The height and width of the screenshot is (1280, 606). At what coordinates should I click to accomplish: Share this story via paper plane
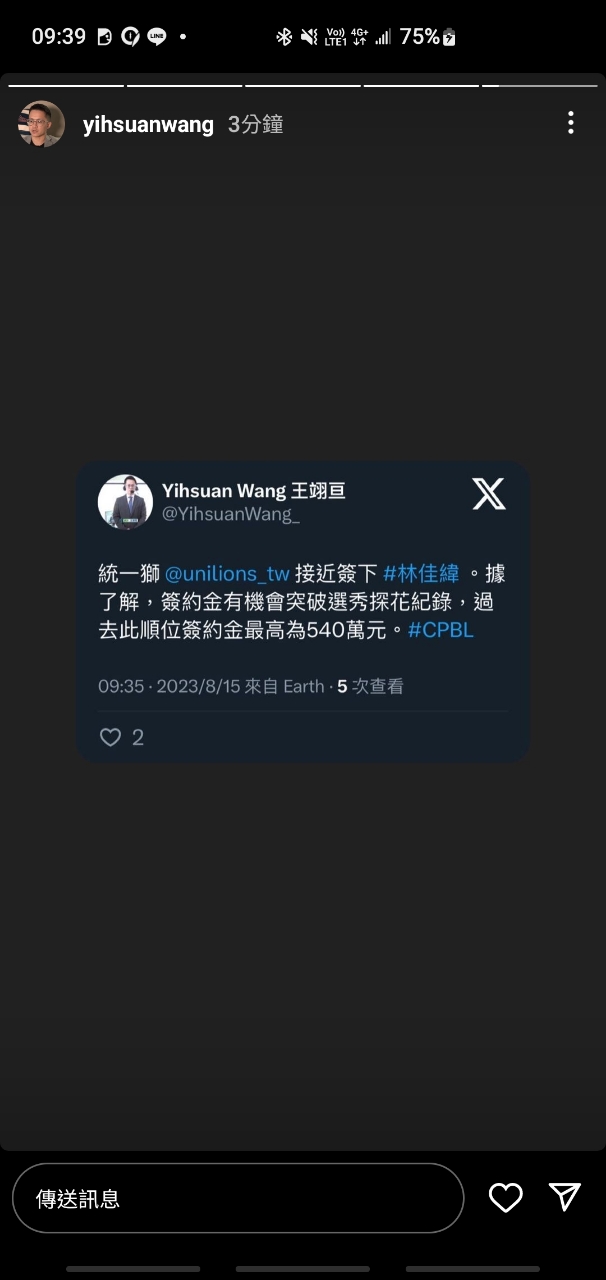[564, 1197]
